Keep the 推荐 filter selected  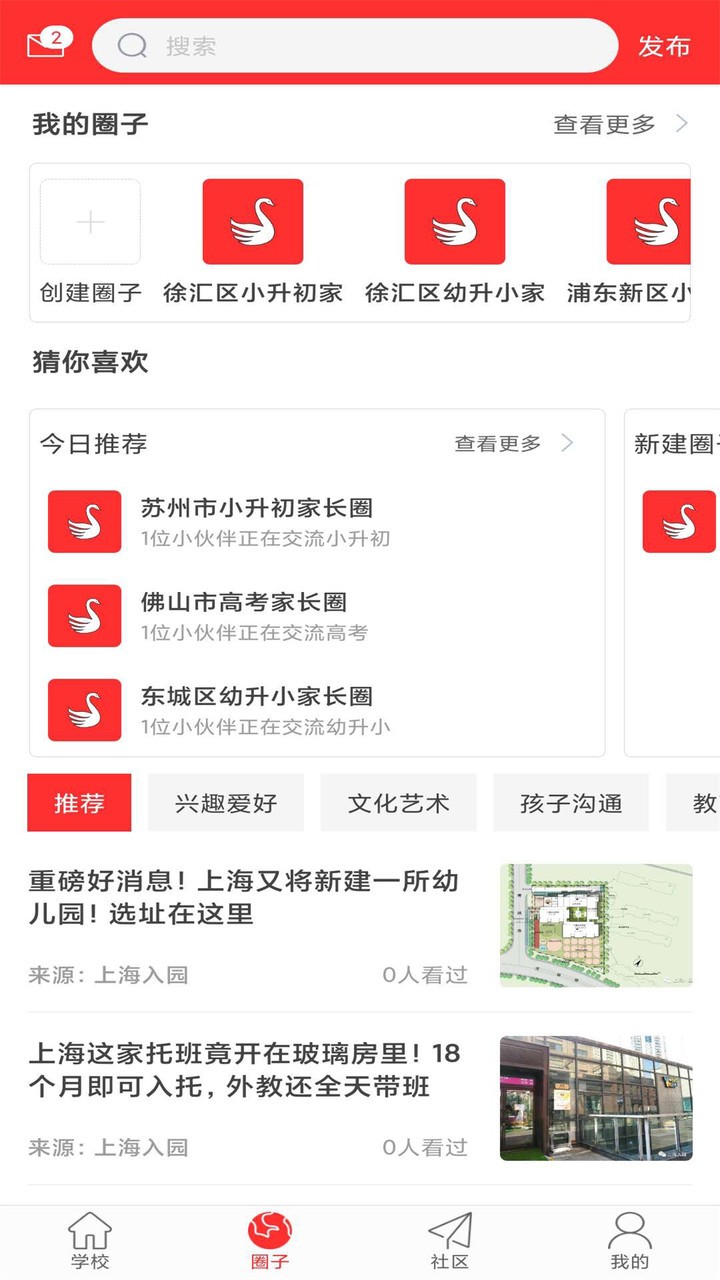(79, 802)
